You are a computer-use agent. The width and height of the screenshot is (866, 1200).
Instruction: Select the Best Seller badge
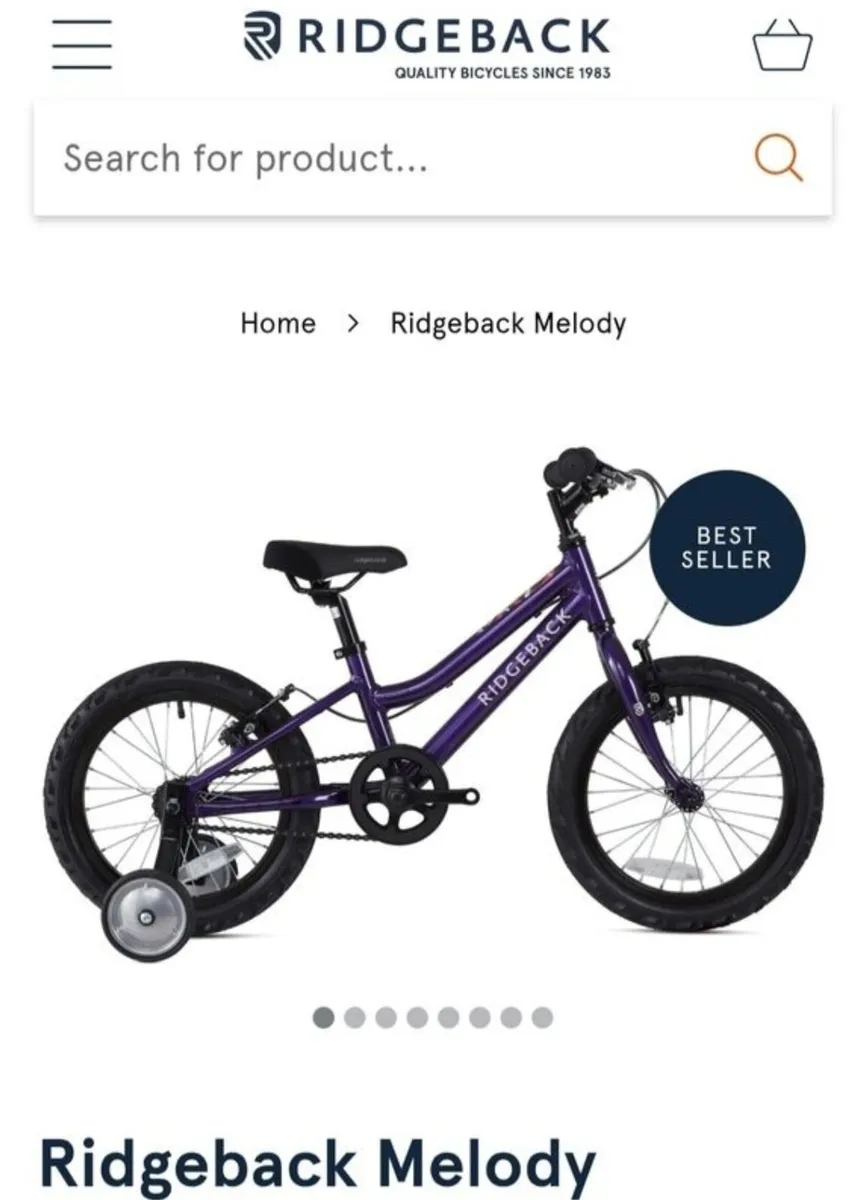coord(725,548)
